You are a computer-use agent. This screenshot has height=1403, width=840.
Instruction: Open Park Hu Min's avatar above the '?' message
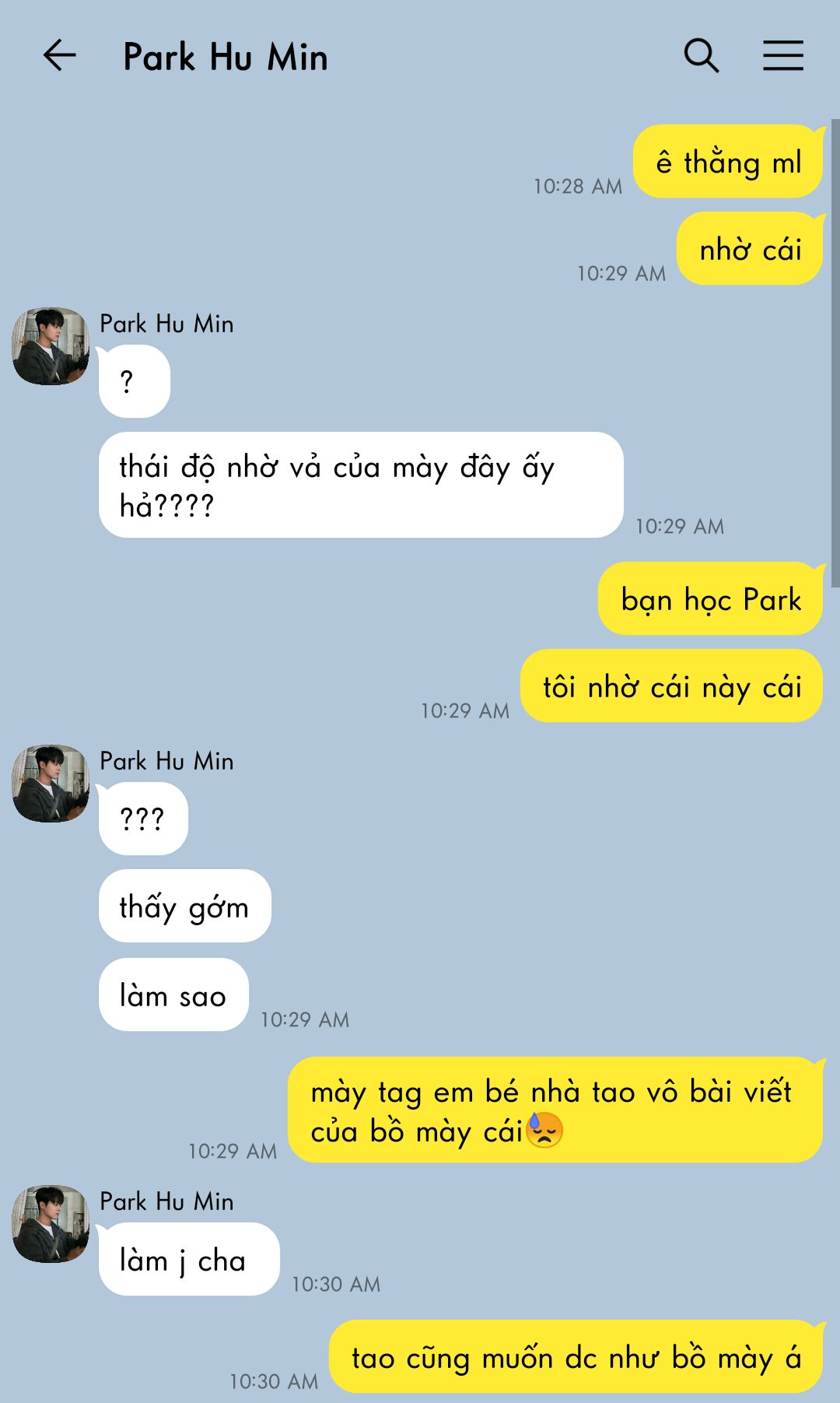[x=51, y=346]
